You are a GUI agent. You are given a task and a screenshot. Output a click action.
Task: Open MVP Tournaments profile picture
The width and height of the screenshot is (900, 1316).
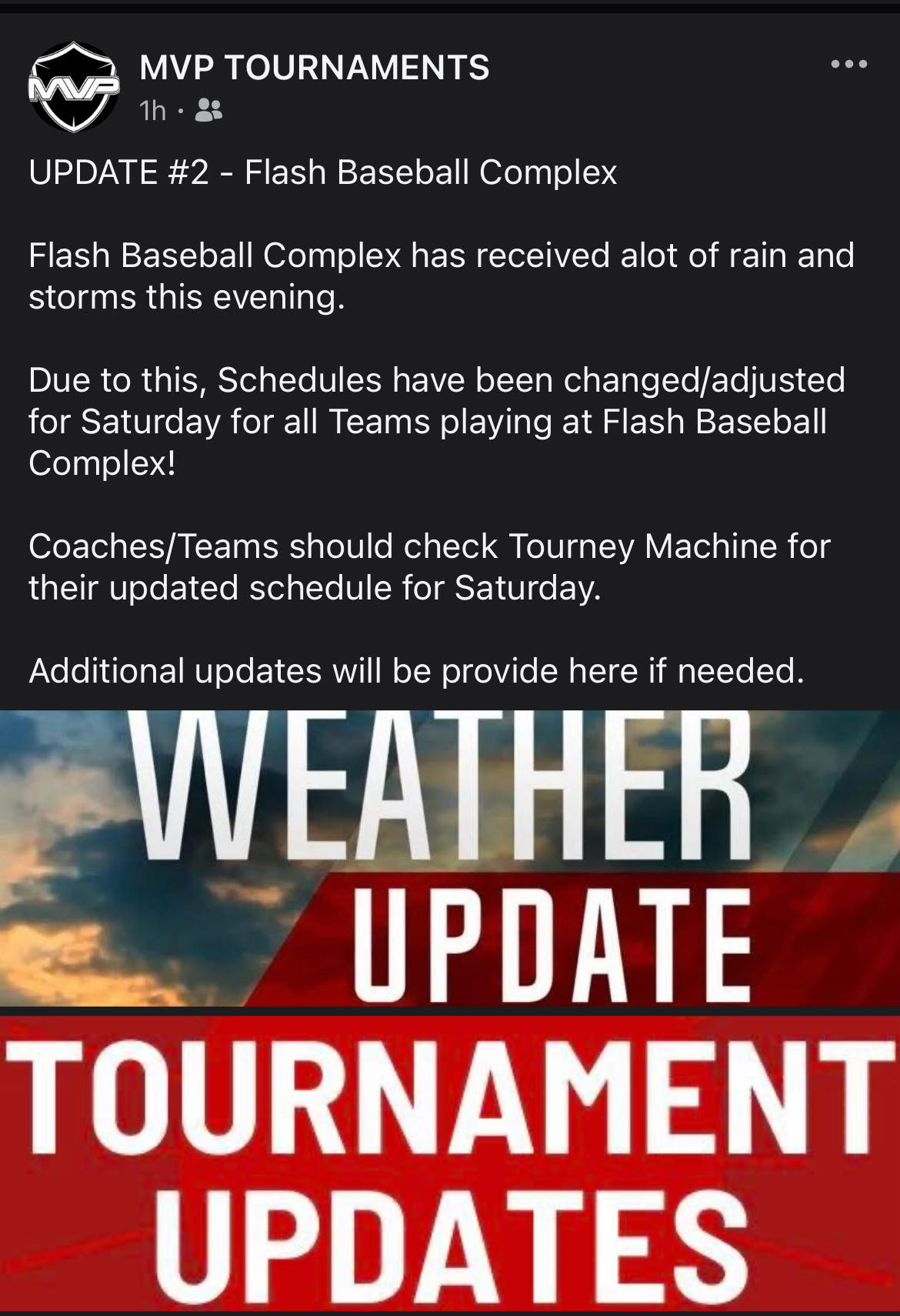(74, 87)
